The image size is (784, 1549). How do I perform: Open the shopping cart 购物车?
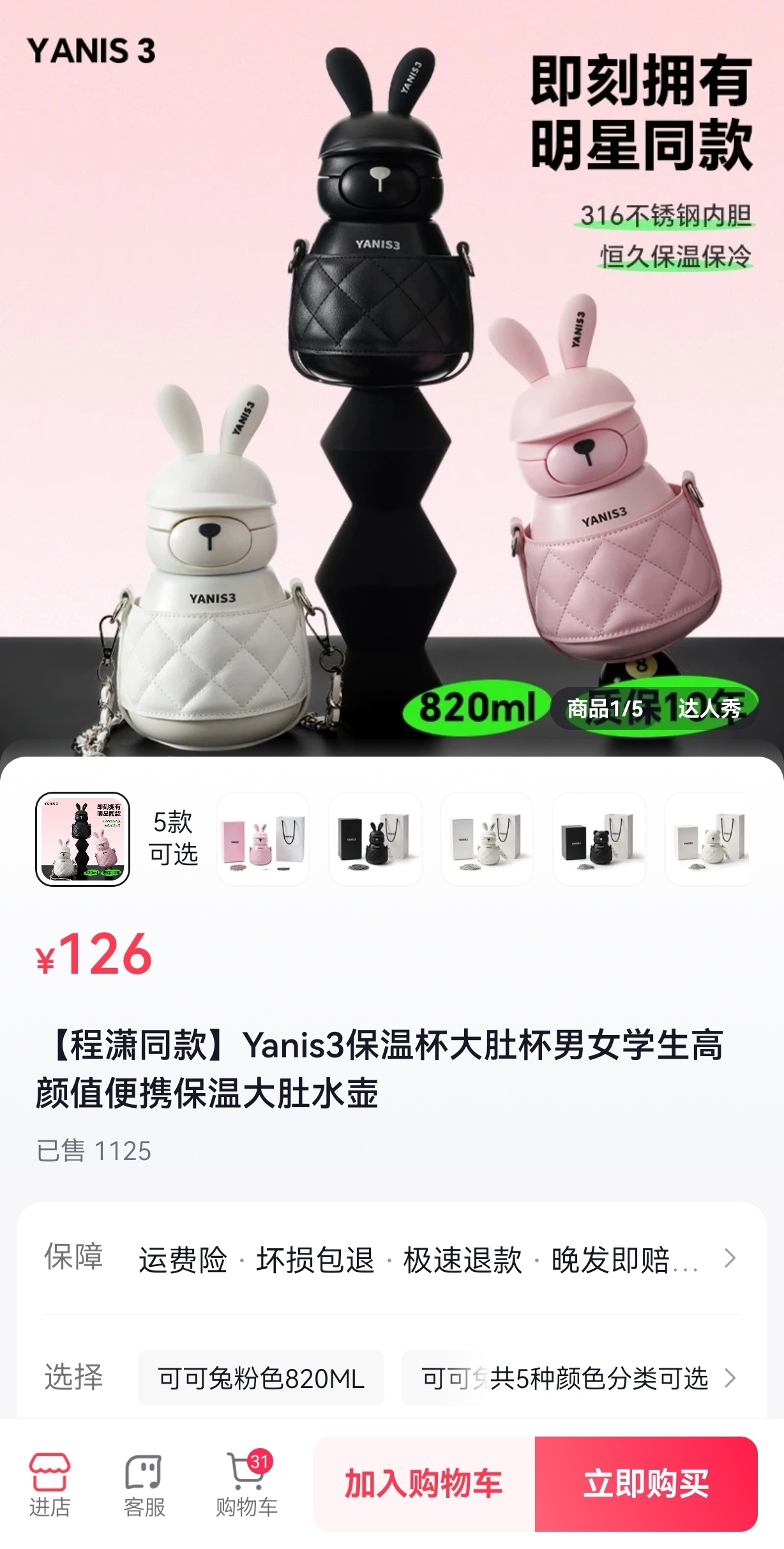point(246,1485)
